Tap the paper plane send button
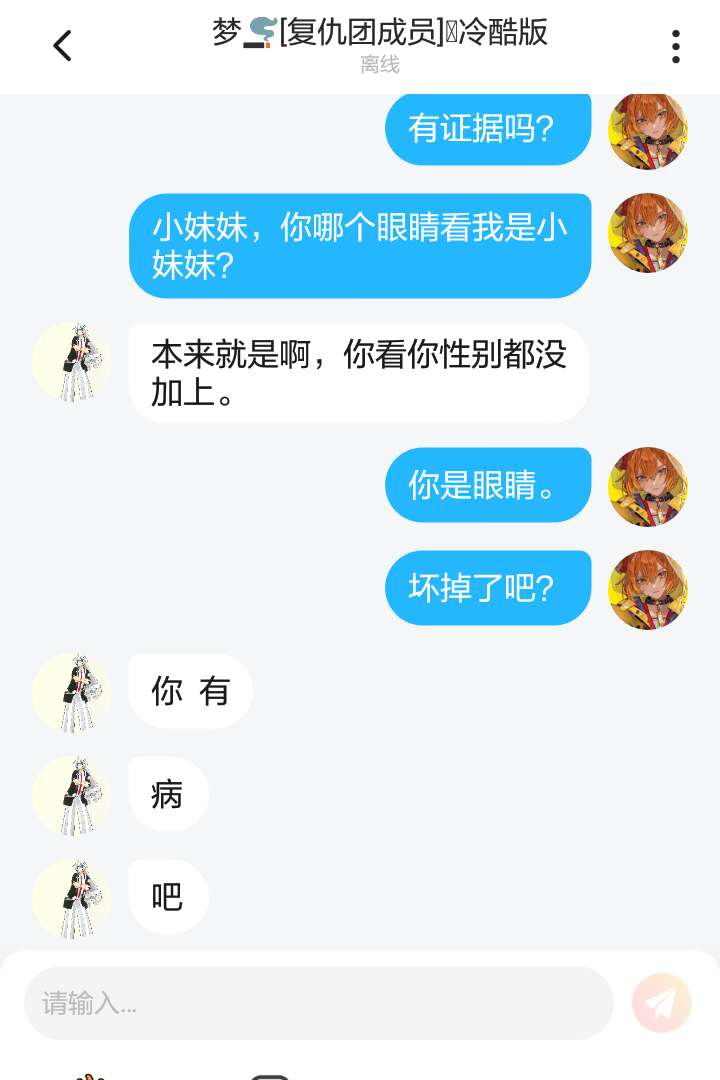The image size is (720, 1080). pos(662,1003)
